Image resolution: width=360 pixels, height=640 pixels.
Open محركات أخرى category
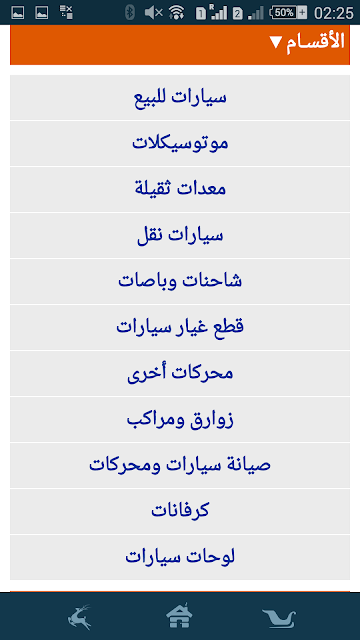tap(180, 373)
